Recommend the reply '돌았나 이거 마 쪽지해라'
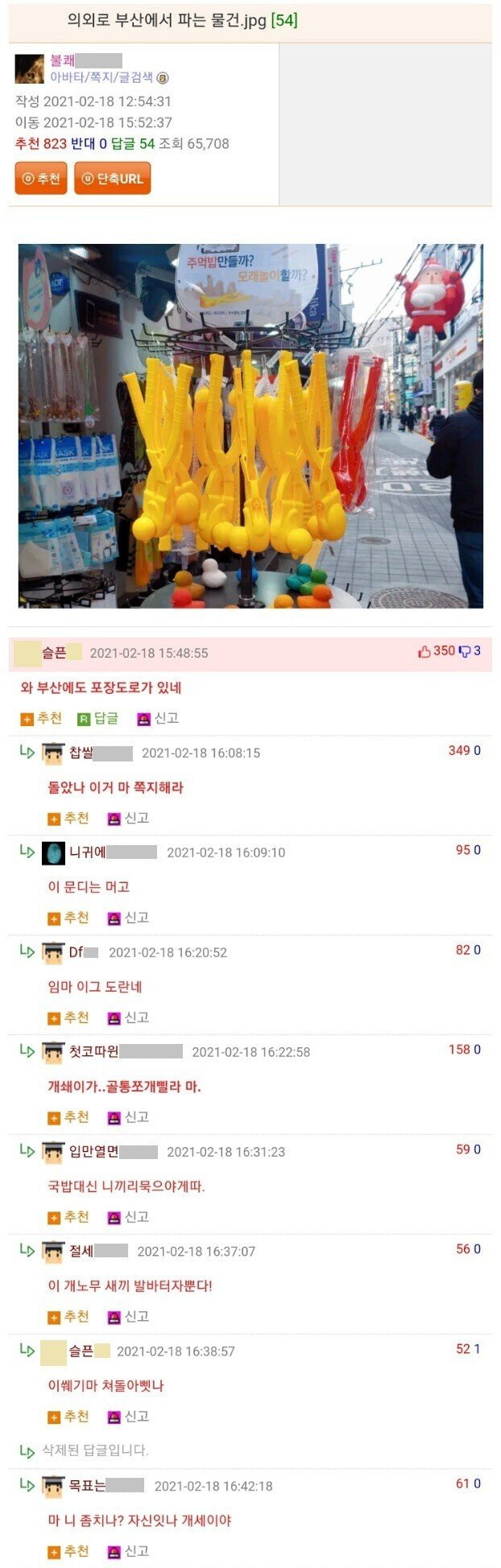 click(x=68, y=818)
